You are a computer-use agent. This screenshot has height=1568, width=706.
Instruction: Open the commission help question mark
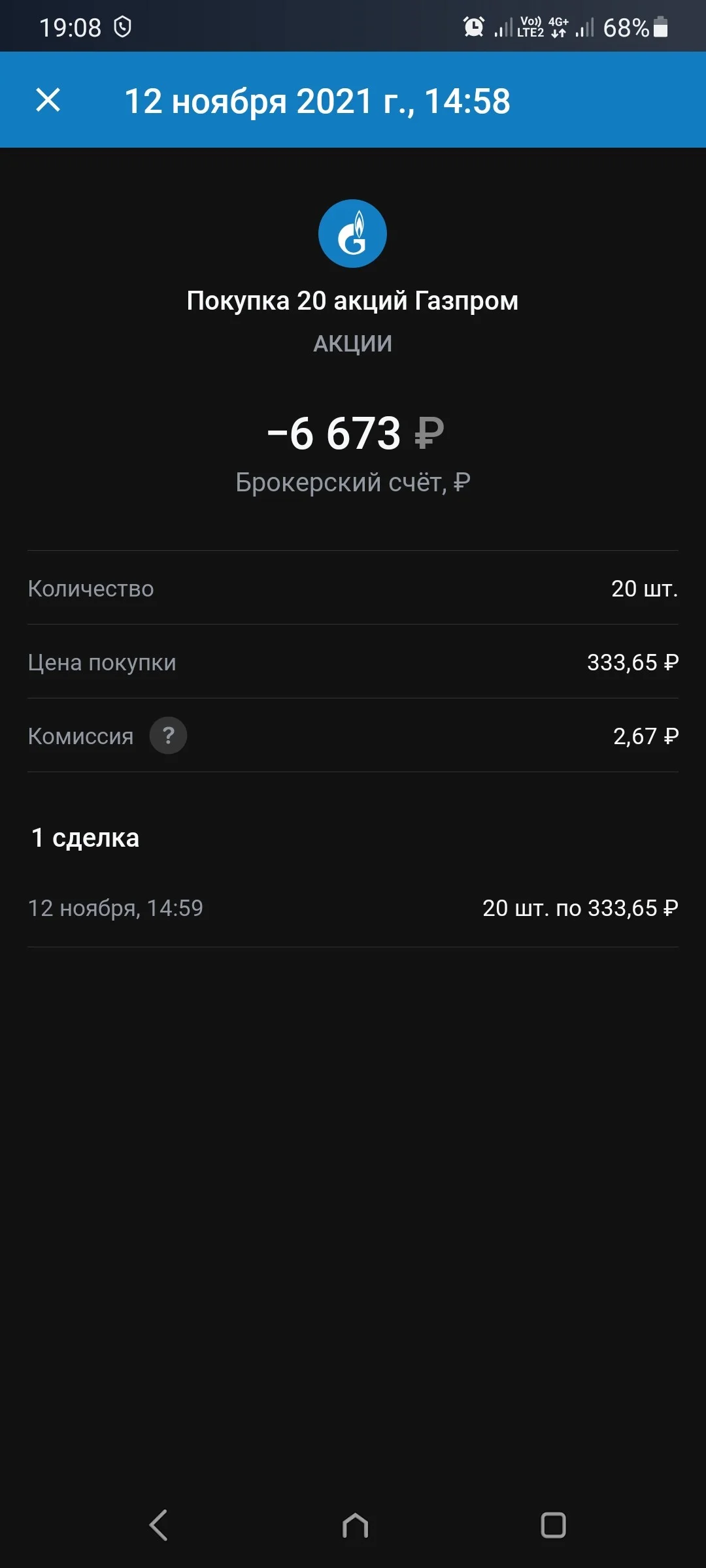point(168,736)
